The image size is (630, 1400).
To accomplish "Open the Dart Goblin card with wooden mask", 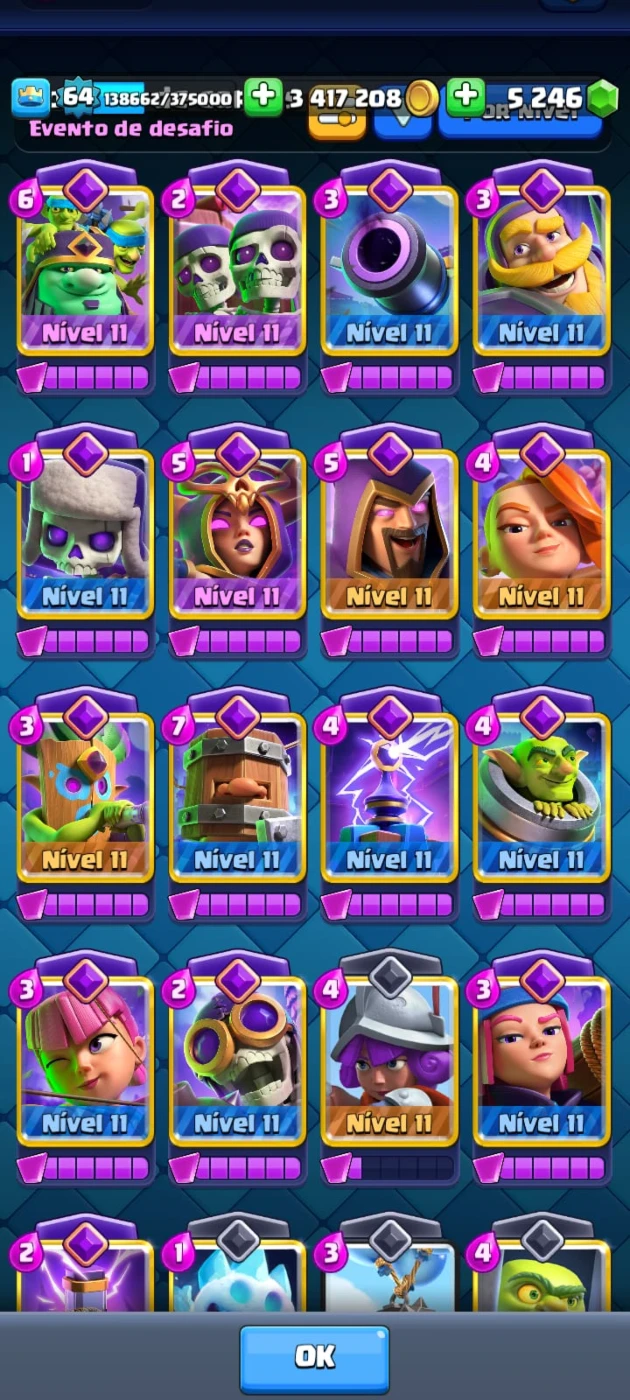I will click(86, 796).
